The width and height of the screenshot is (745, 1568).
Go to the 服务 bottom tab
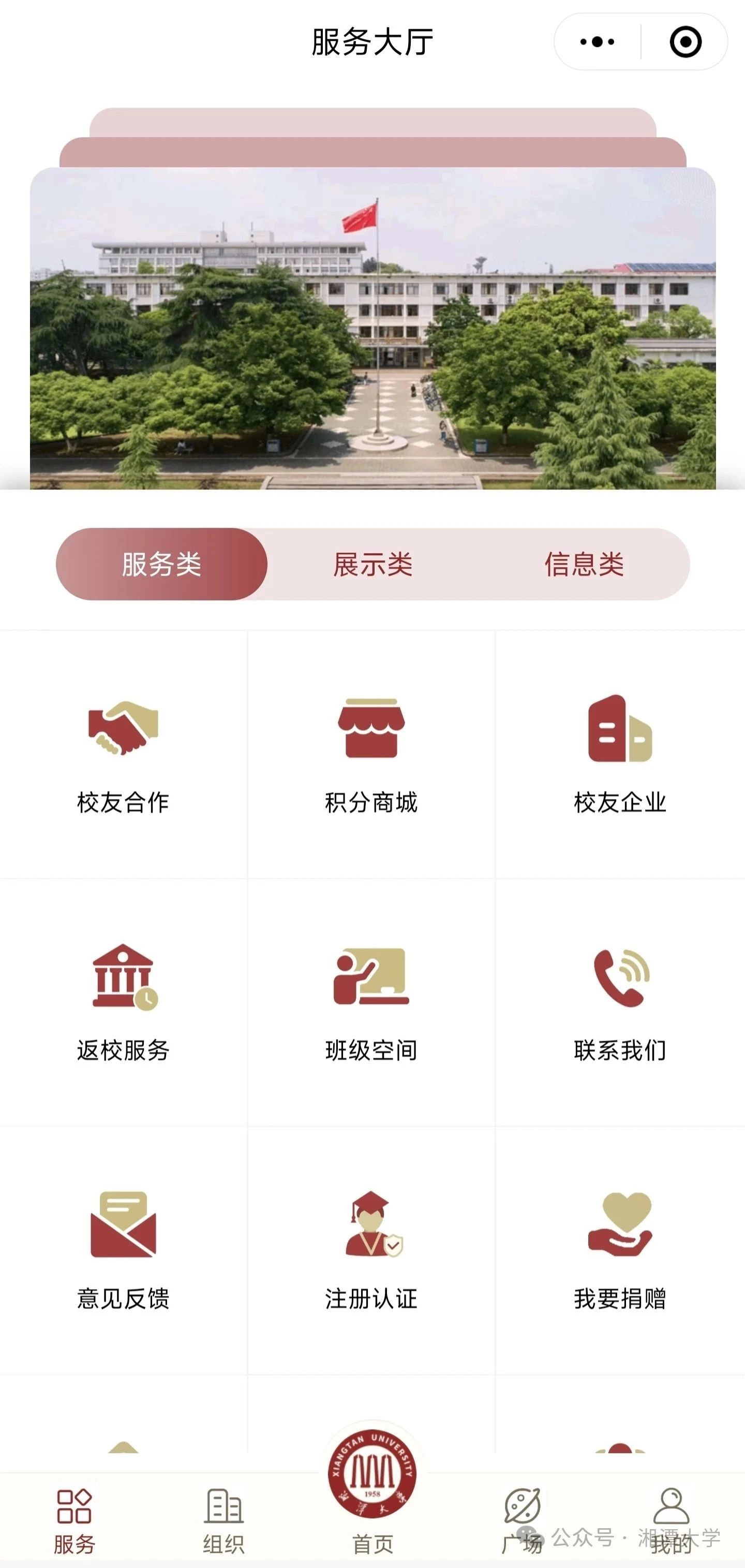point(74,1520)
